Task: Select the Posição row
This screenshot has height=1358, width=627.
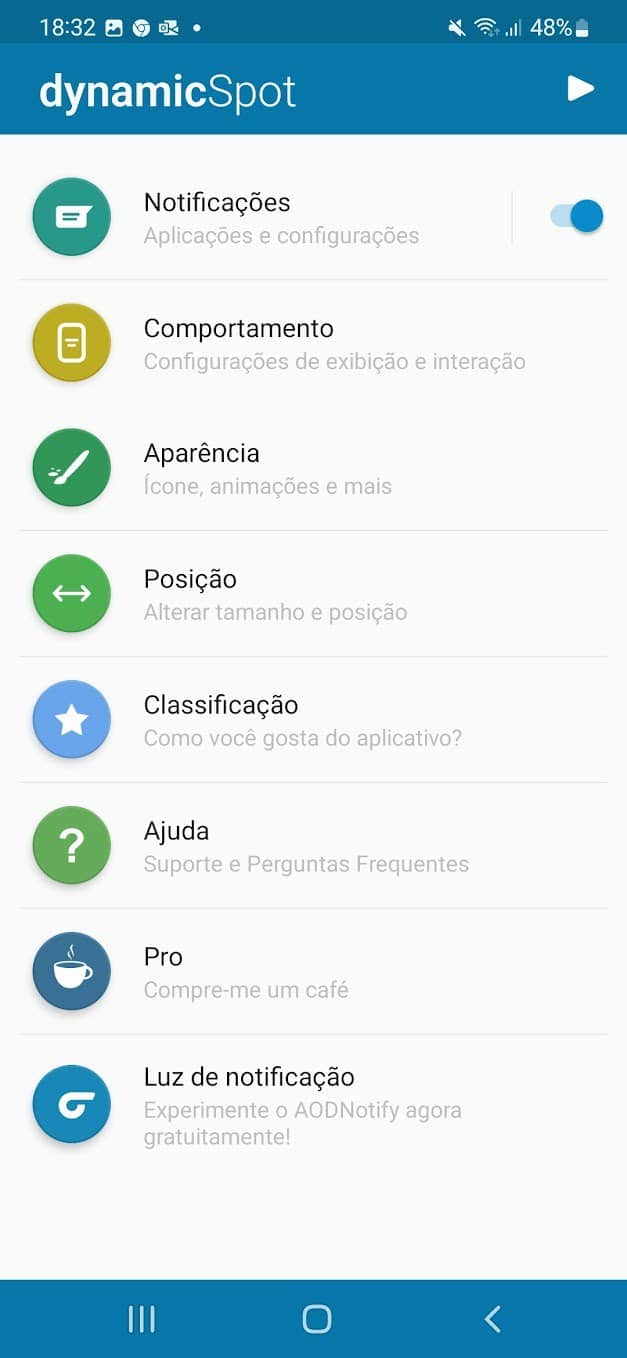Action: pyautogui.click(x=313, y=594)
